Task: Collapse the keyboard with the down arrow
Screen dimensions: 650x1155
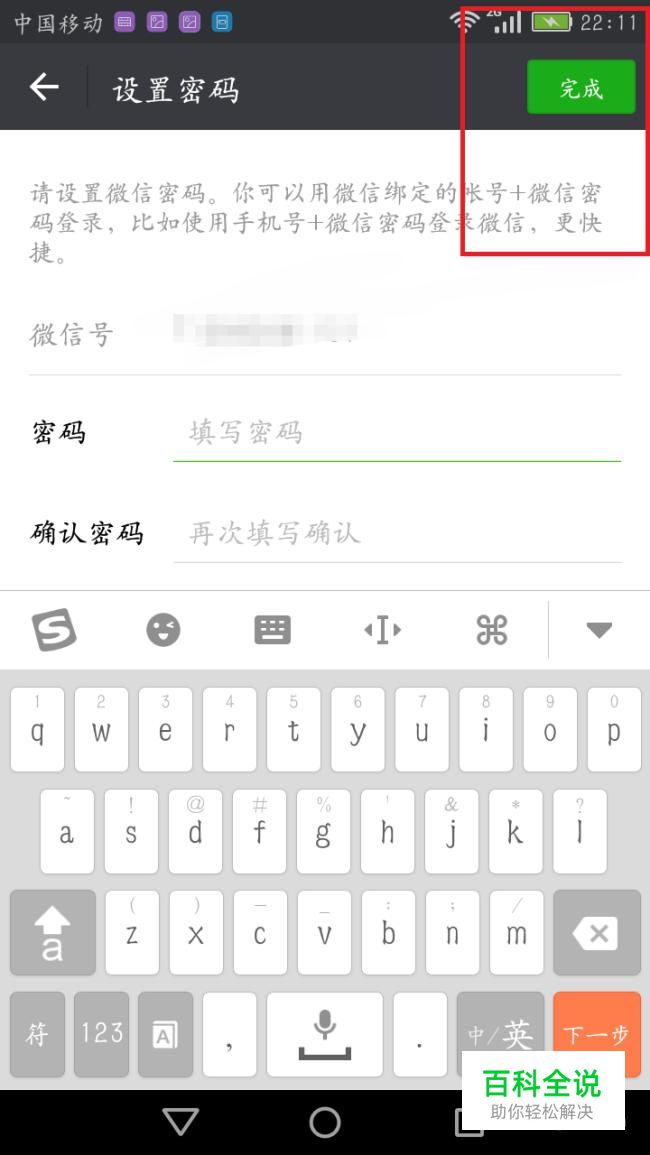Action: [x=598, y=630]
